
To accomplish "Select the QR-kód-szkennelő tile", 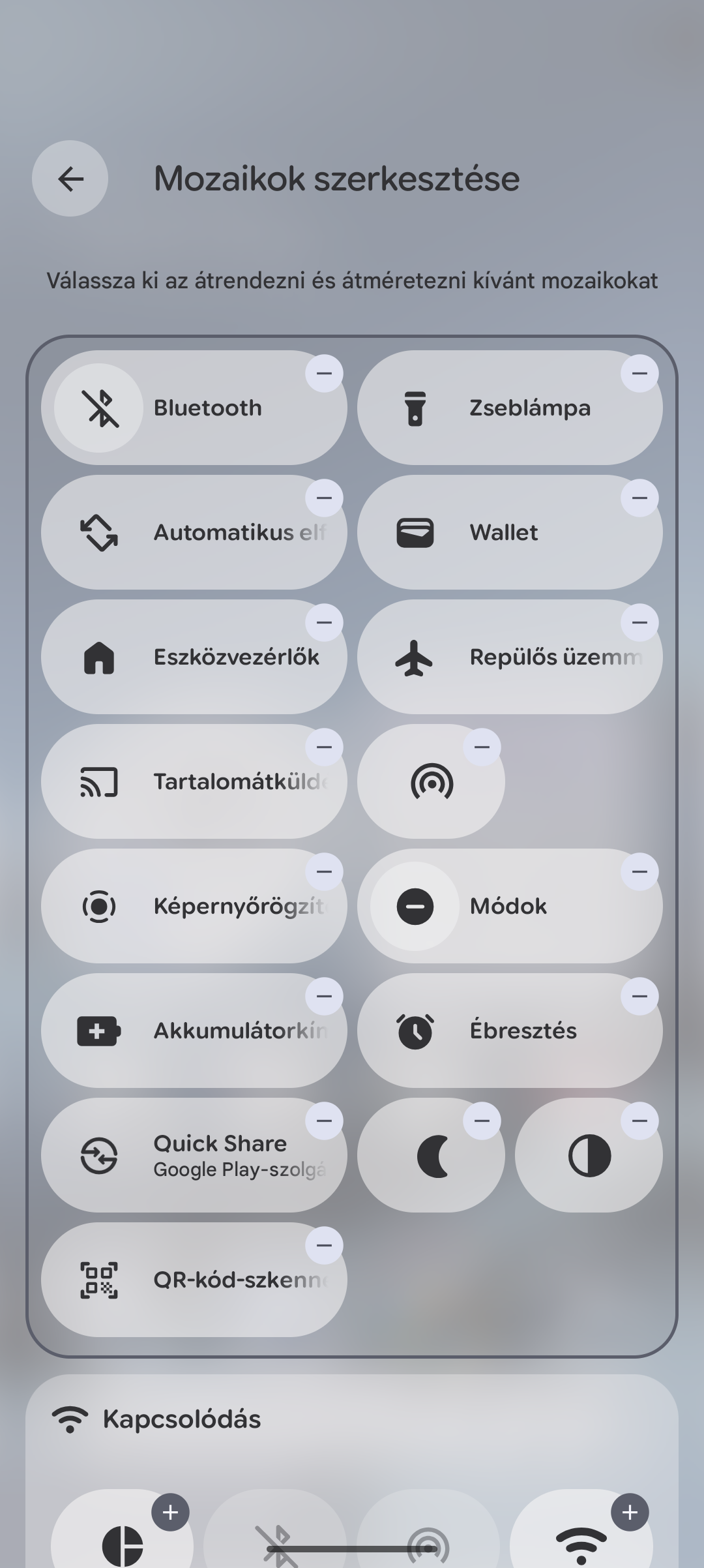I will click(194, 1280).
